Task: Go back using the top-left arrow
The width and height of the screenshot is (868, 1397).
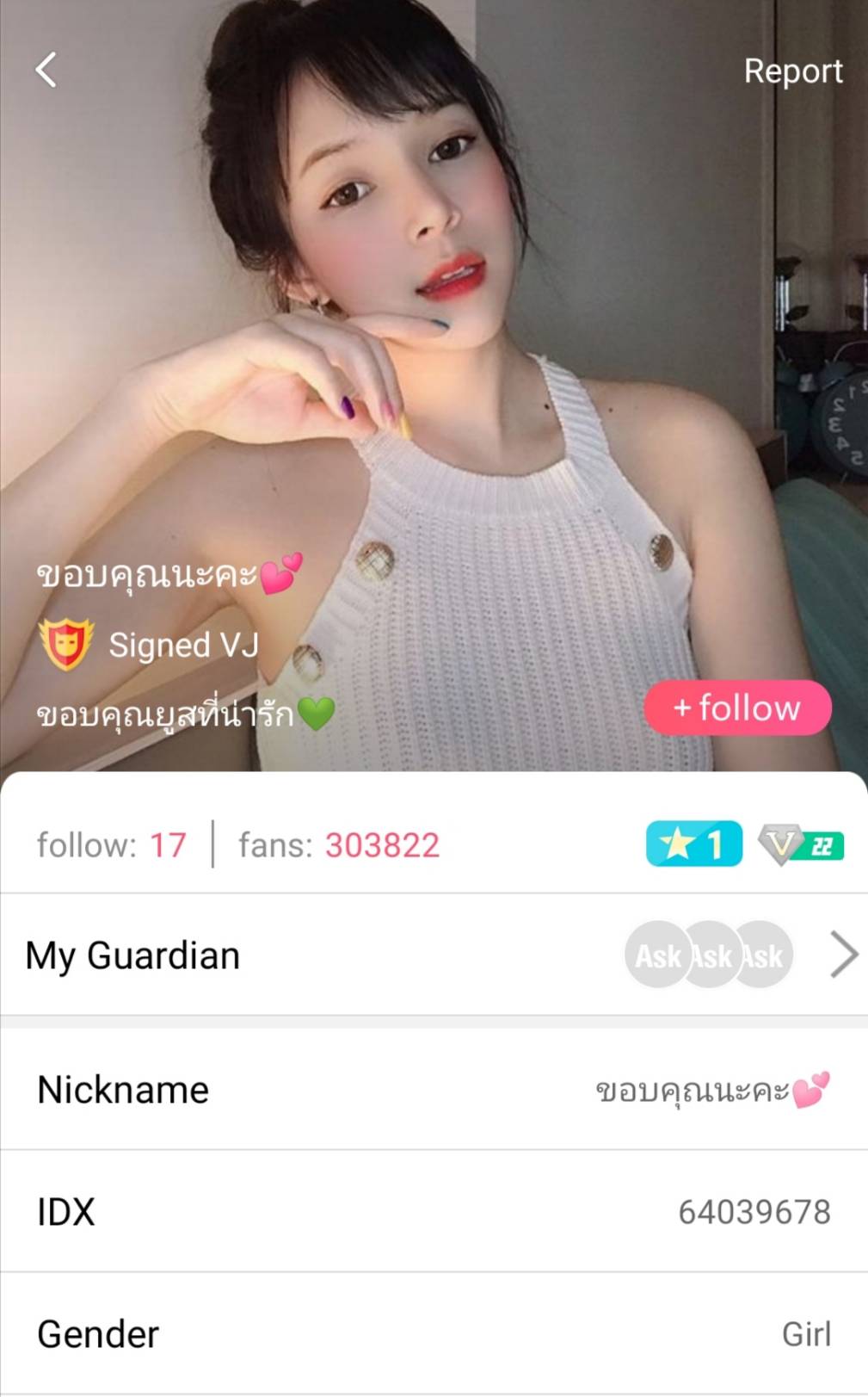Action: click(x=46, y=70)
